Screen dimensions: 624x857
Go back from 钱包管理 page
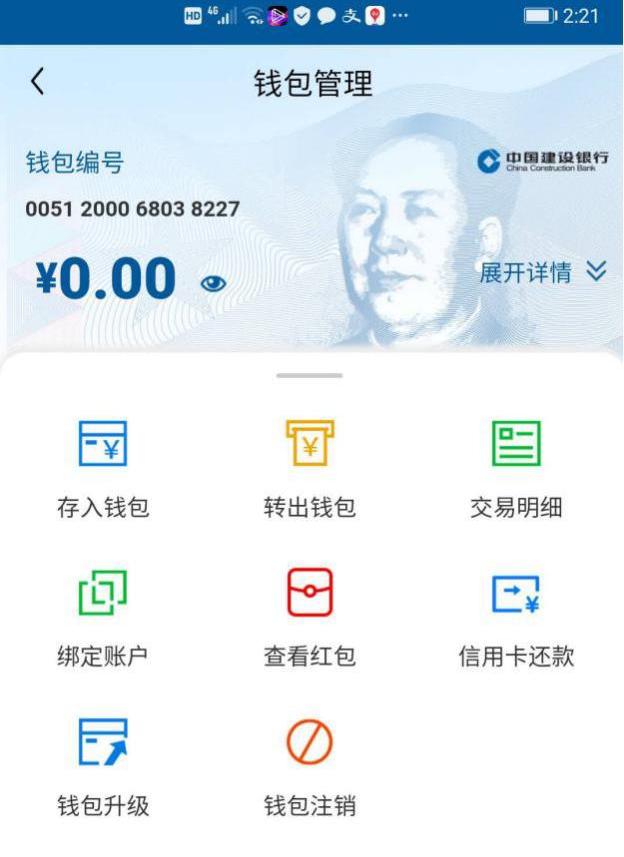coord(38,83)
